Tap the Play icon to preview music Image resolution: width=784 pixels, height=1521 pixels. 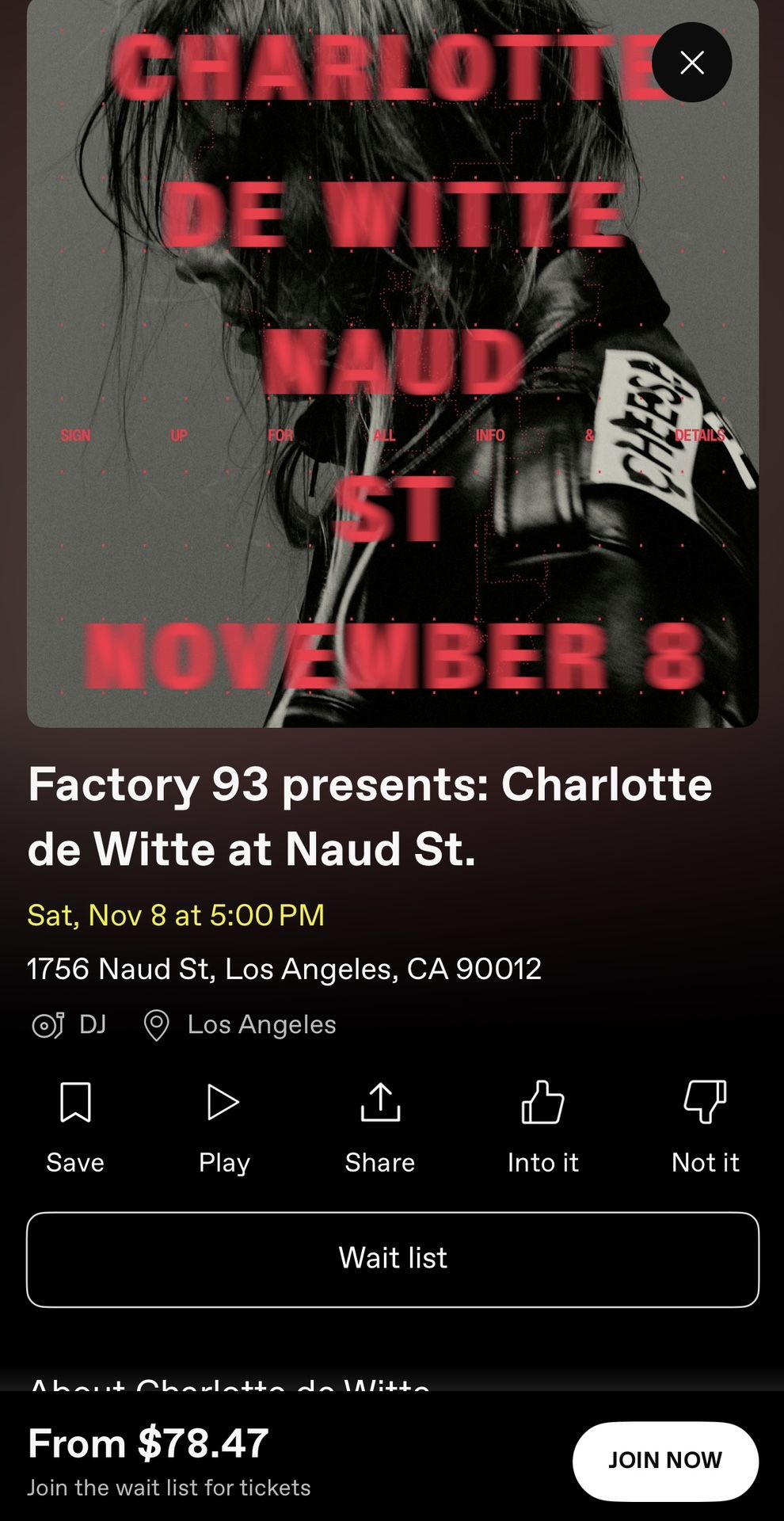[x=223, y=1102]
